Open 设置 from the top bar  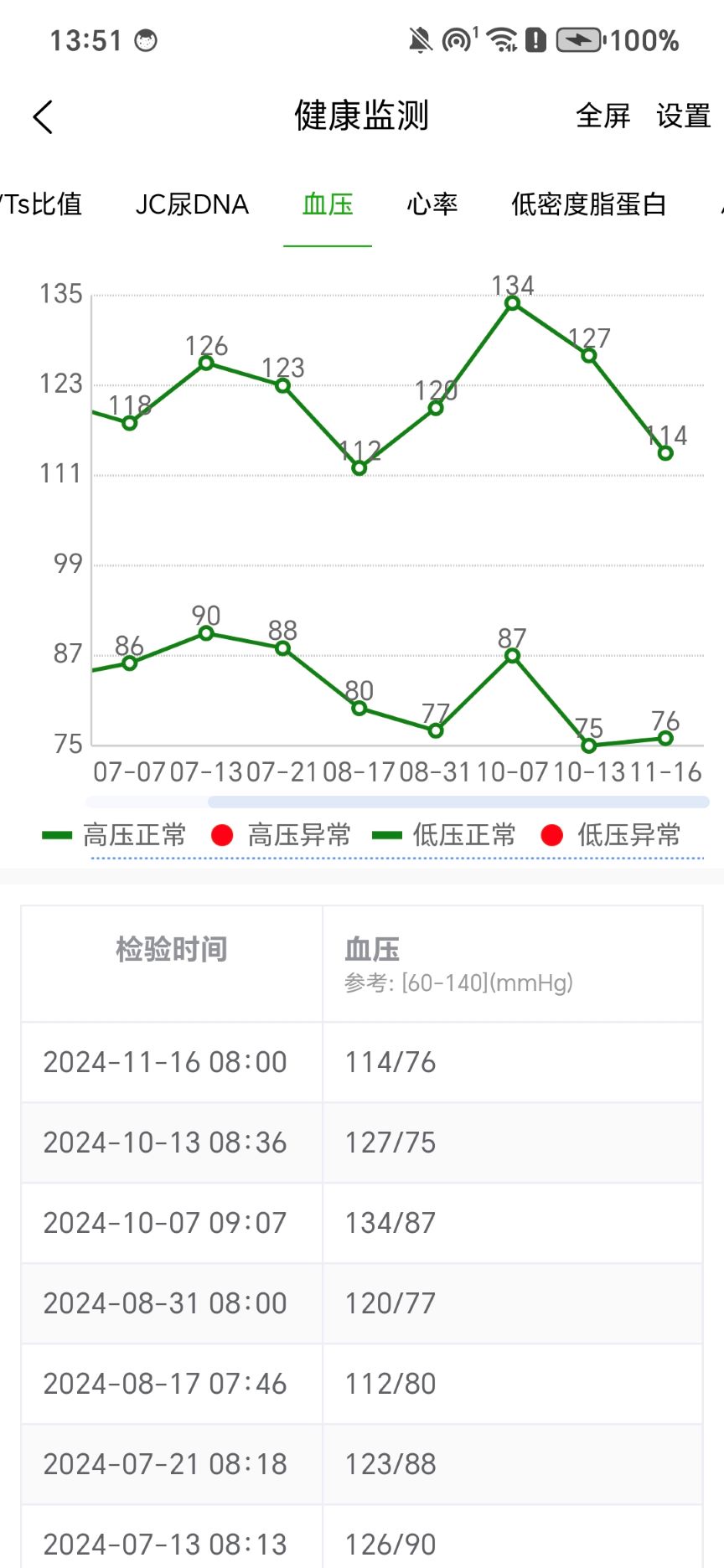tap(683, 116)
